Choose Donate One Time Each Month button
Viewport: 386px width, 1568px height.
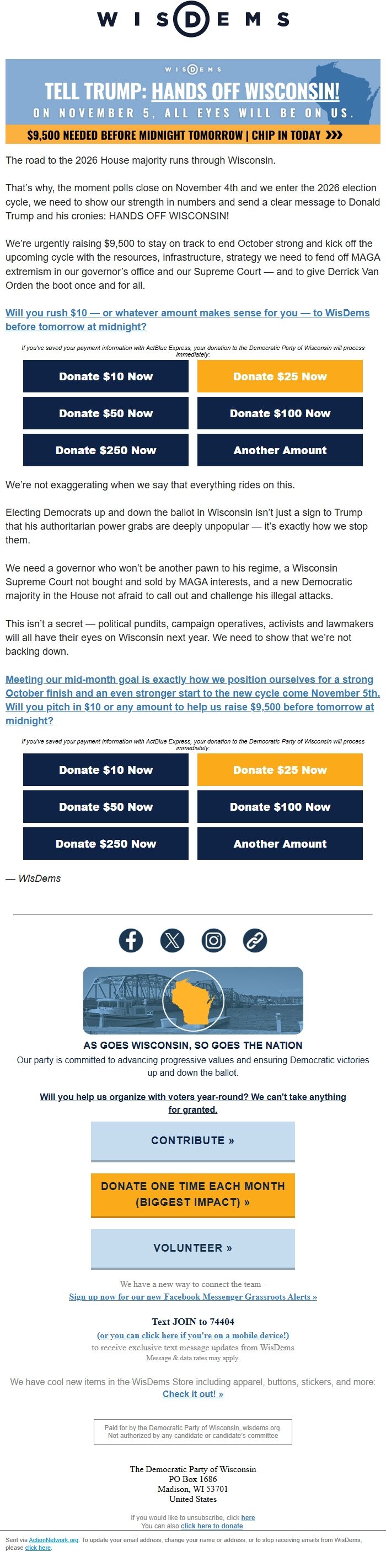pos(192,1194)
